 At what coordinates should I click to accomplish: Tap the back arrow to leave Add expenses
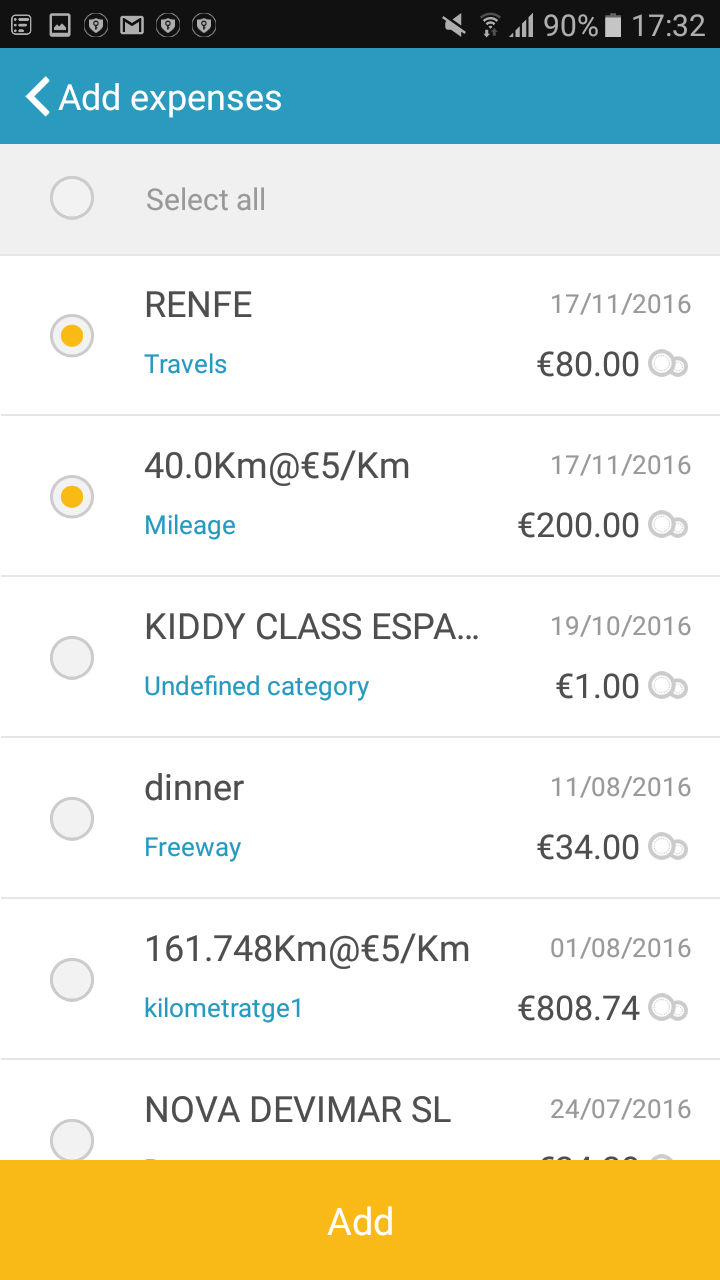coord(36,97)
